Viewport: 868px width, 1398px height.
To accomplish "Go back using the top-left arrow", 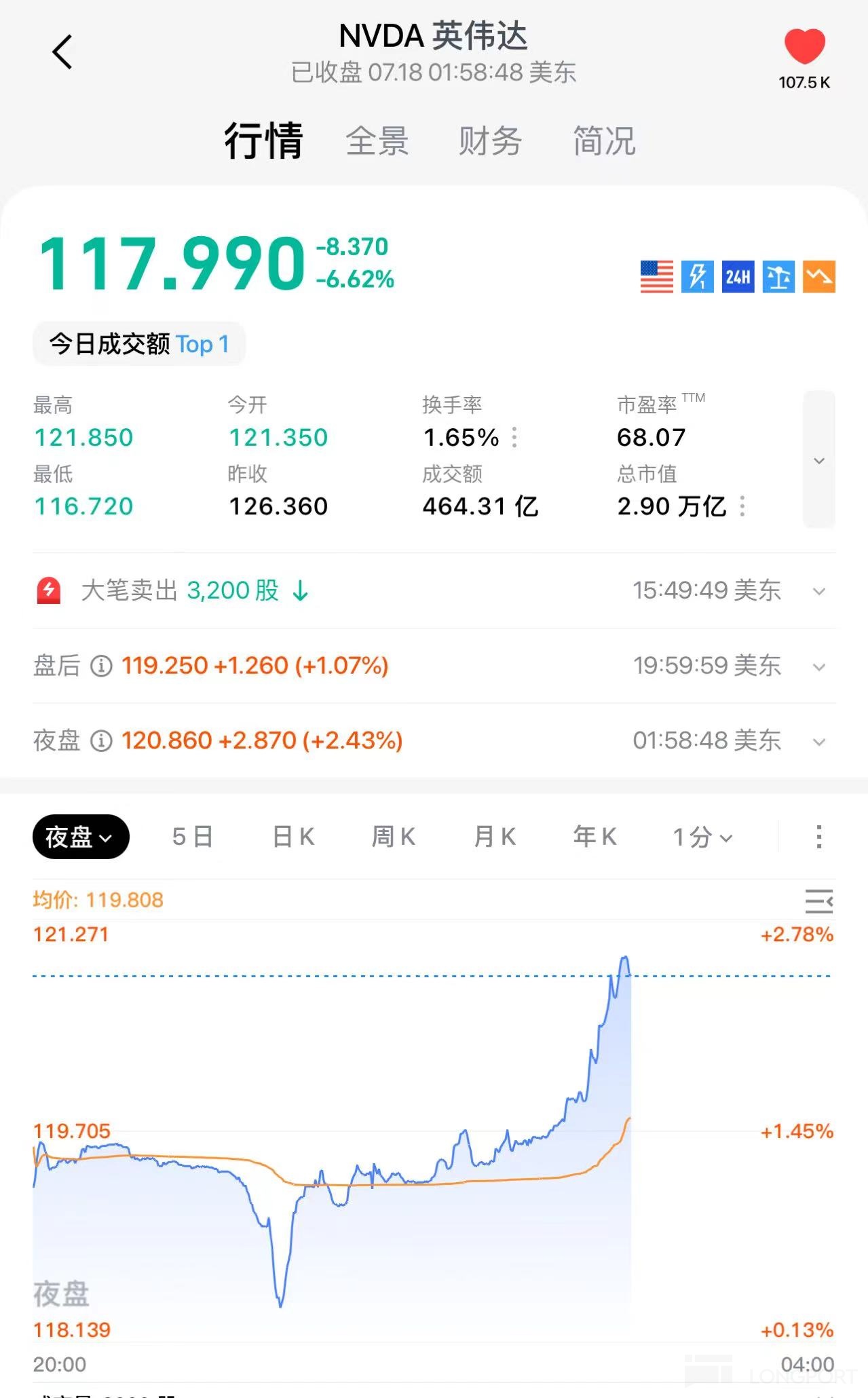I will [x=62, y=52].
